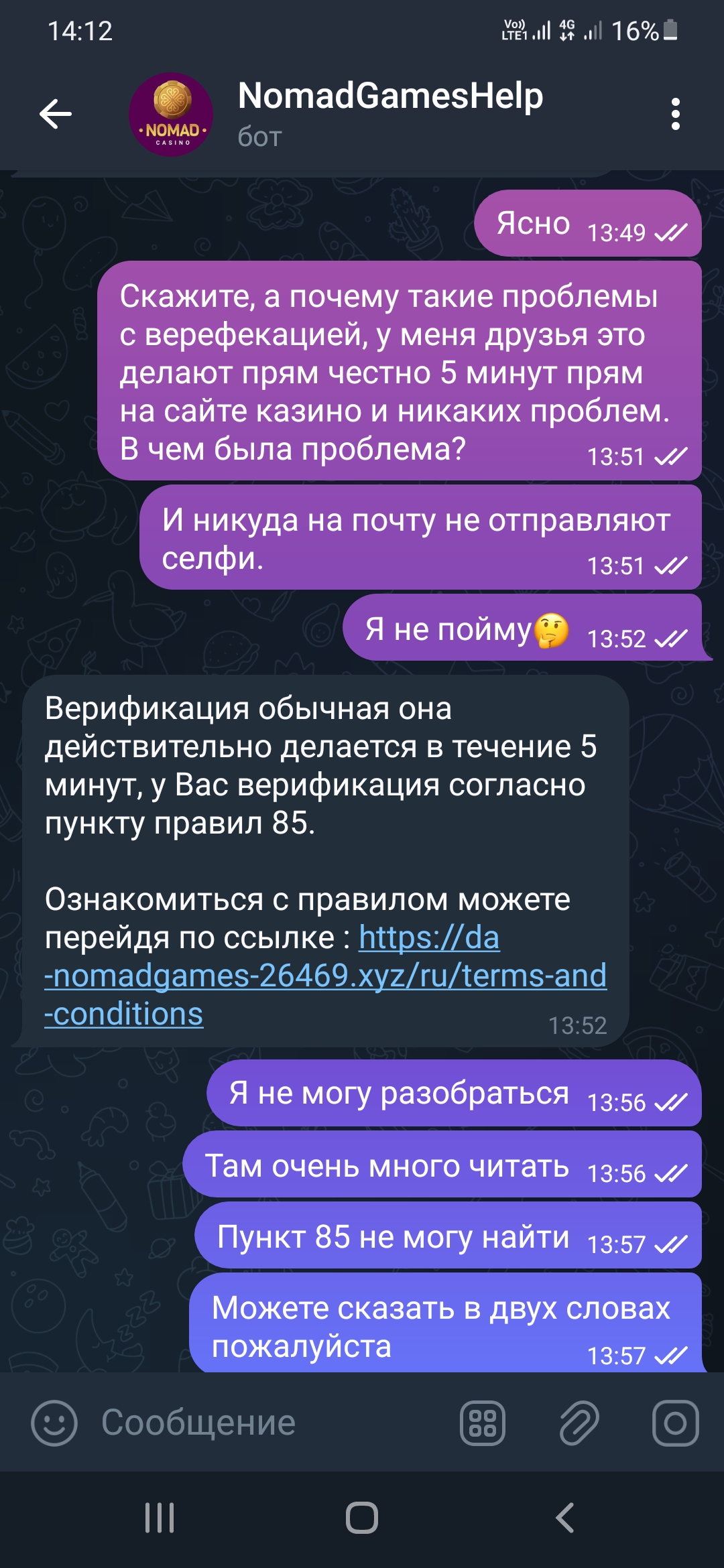
Task: Open the nomadgames terms-and-conditions link
Action: 325,976
